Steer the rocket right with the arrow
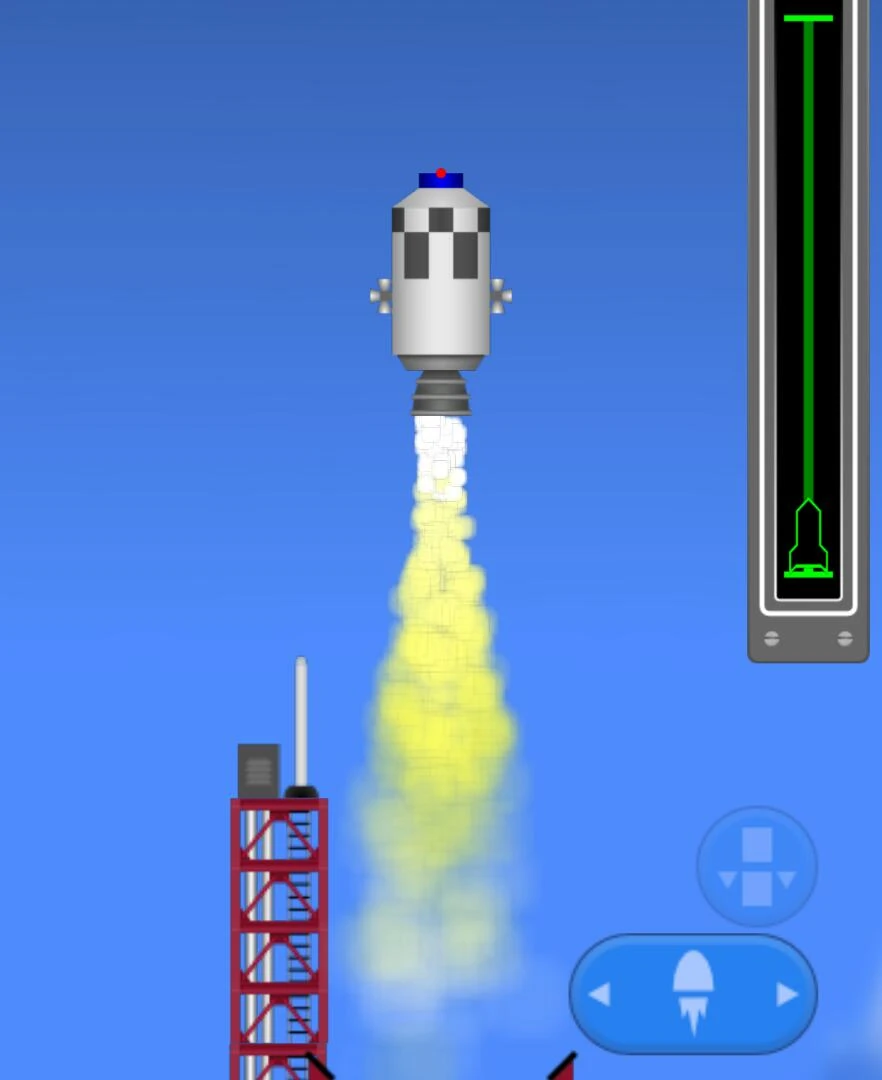Viewport: 882px width, 1080px height. (x=787, y=994)
